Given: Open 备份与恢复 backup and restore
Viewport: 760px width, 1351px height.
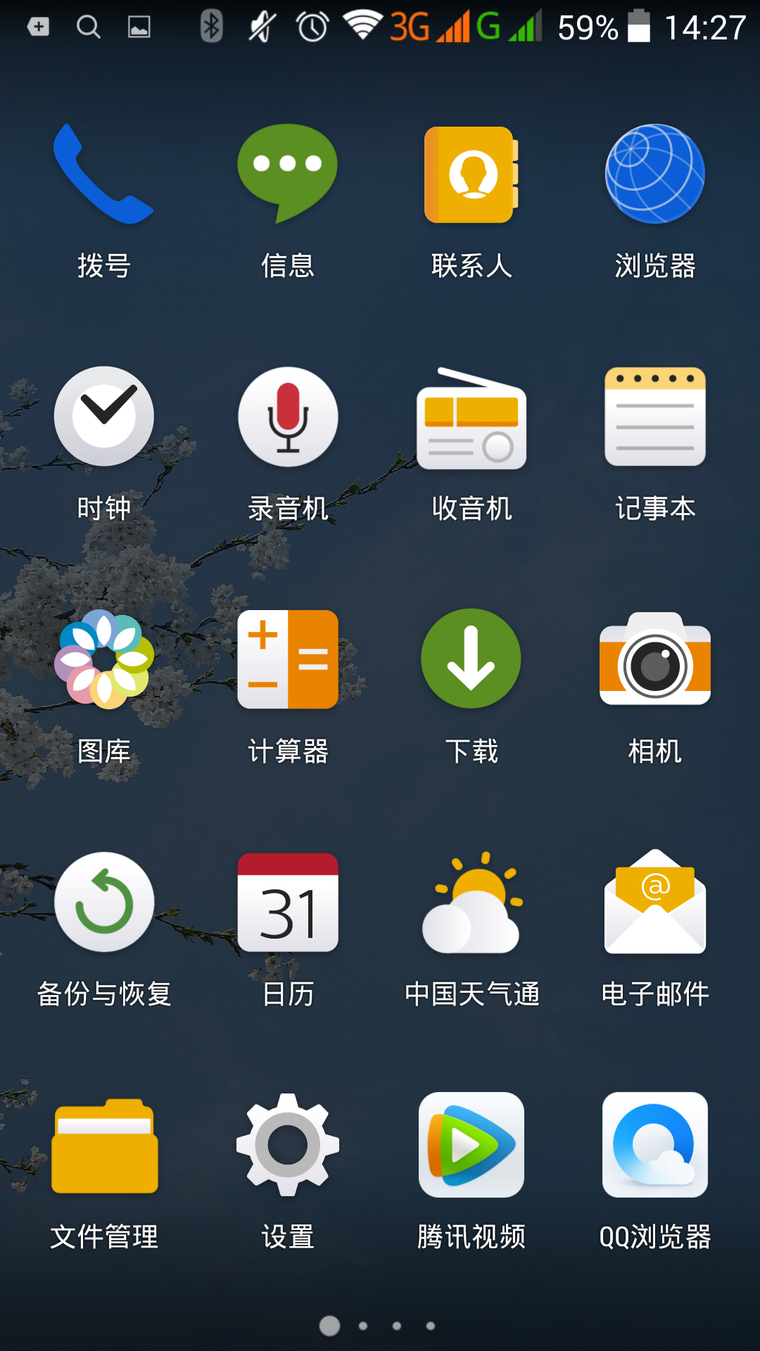Looking at the screenshot, I should click(104, 902).
